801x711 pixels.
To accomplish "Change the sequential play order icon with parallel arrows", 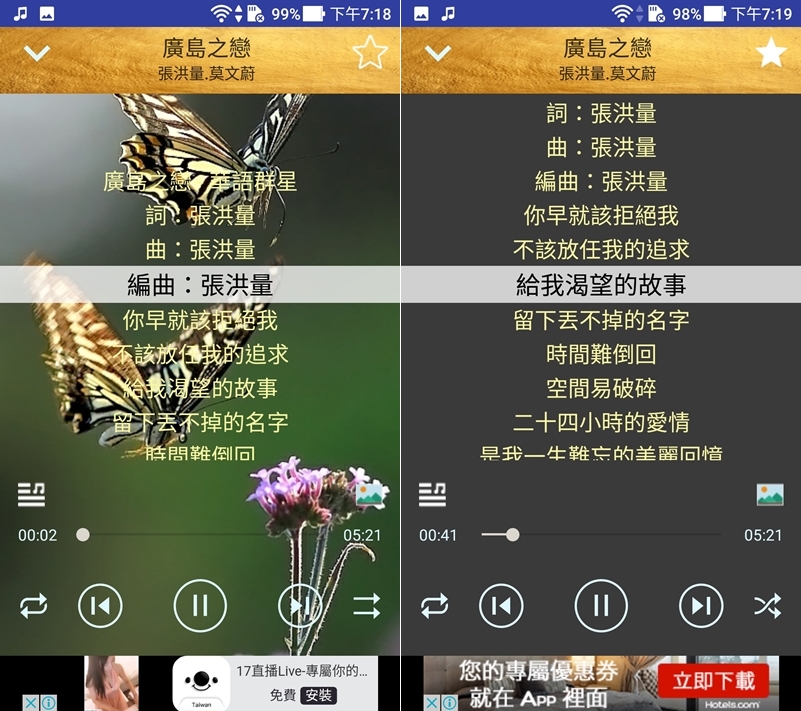I will point(366,605).
